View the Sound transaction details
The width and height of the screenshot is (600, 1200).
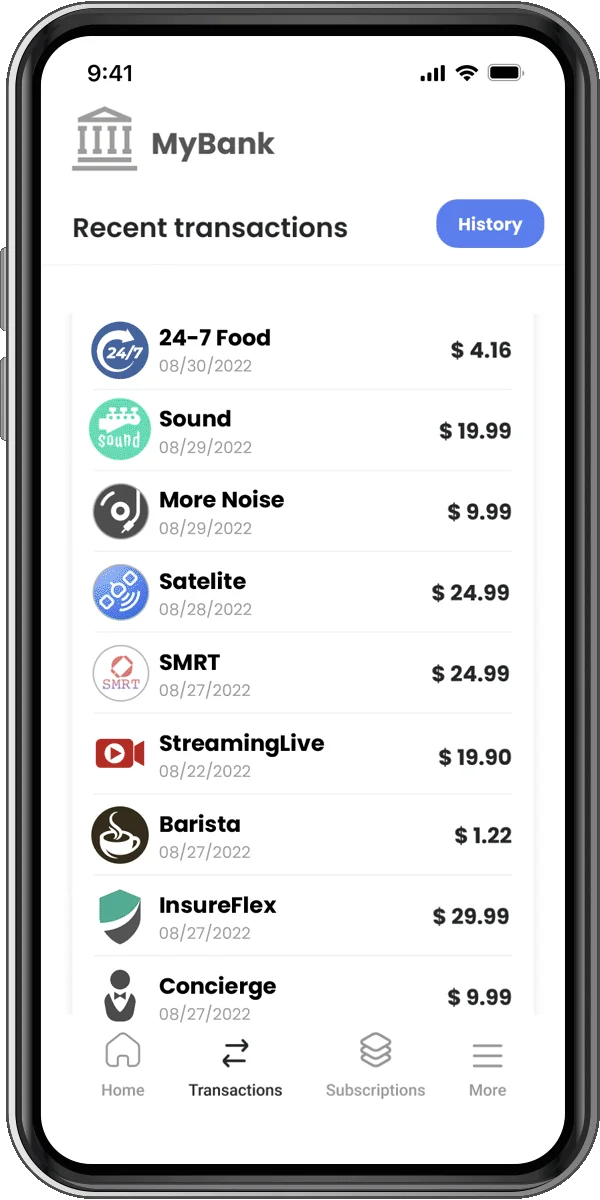tap(300, 431)
